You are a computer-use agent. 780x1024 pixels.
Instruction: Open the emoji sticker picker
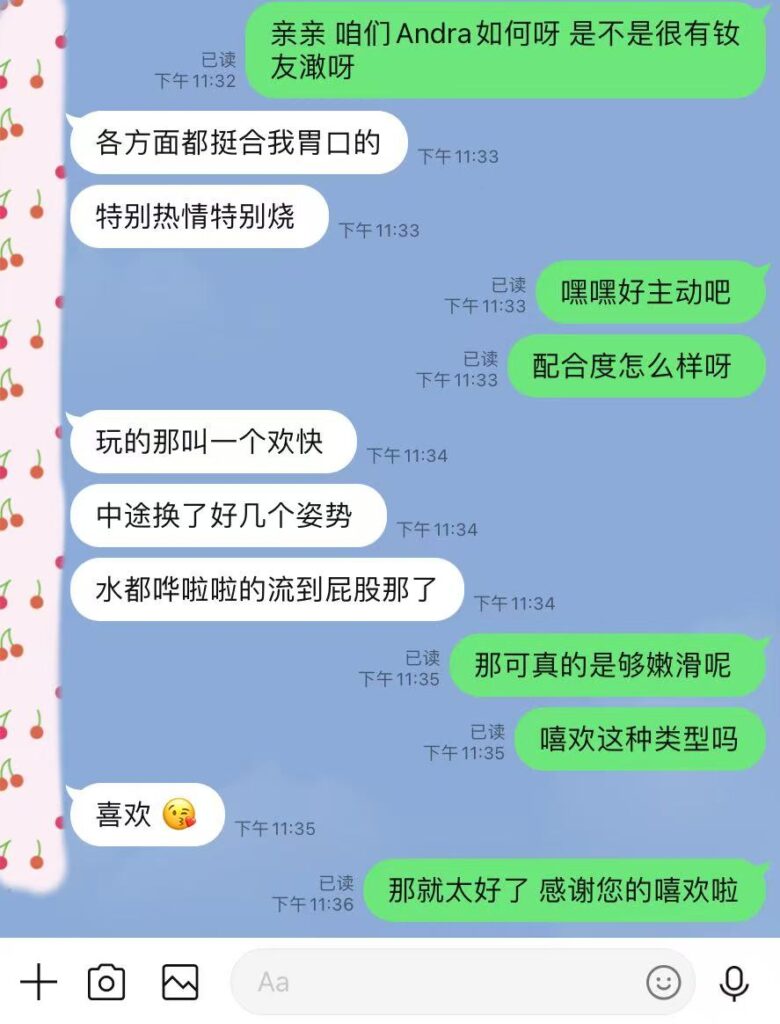click(663, 982)
